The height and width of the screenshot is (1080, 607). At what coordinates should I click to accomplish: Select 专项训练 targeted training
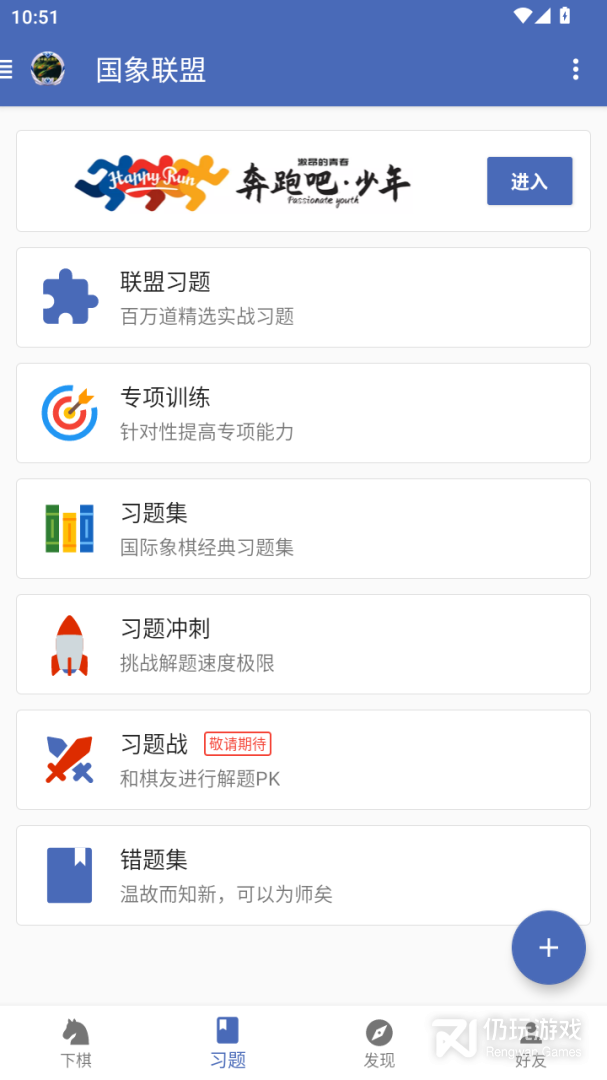pyautogui.click(x=303, y=413)
